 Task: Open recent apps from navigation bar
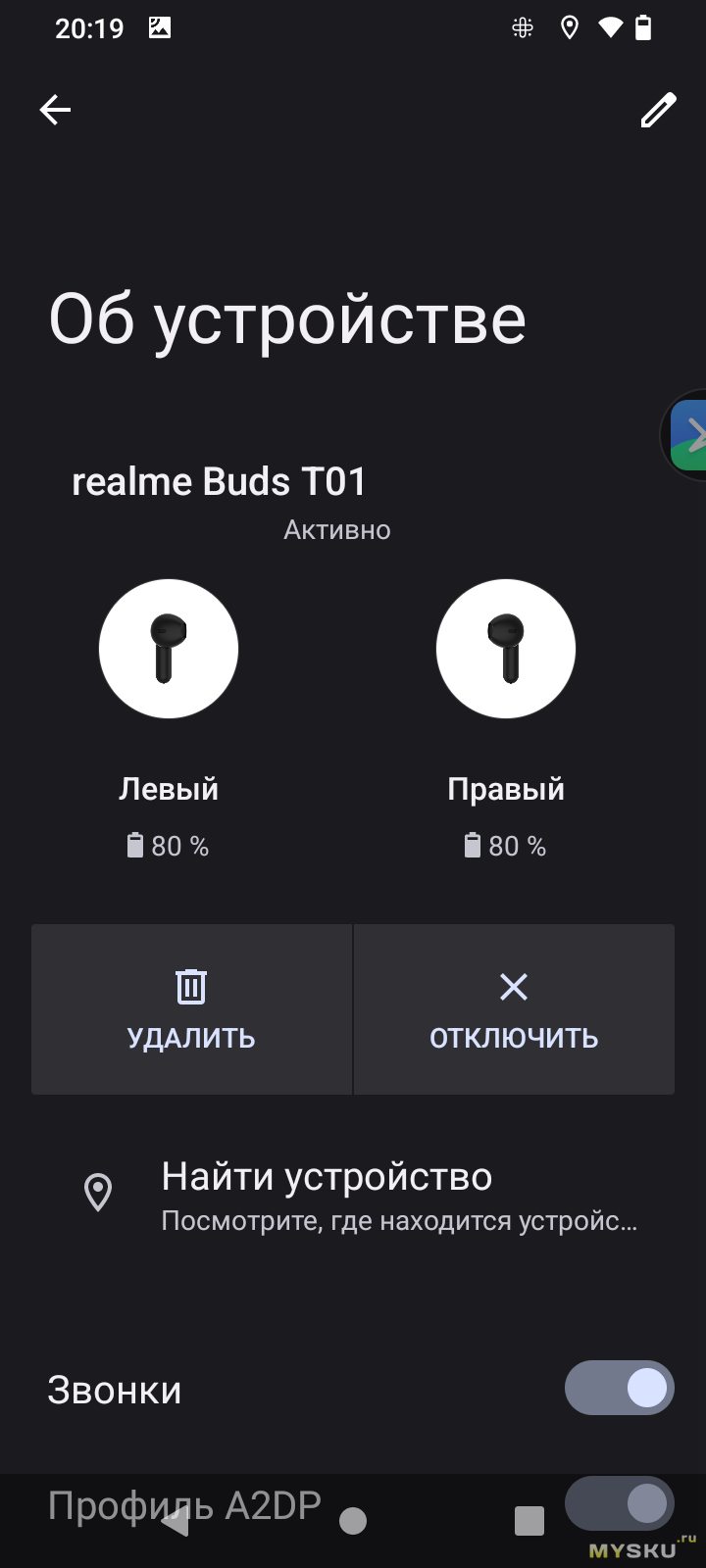pos(529,1521)
